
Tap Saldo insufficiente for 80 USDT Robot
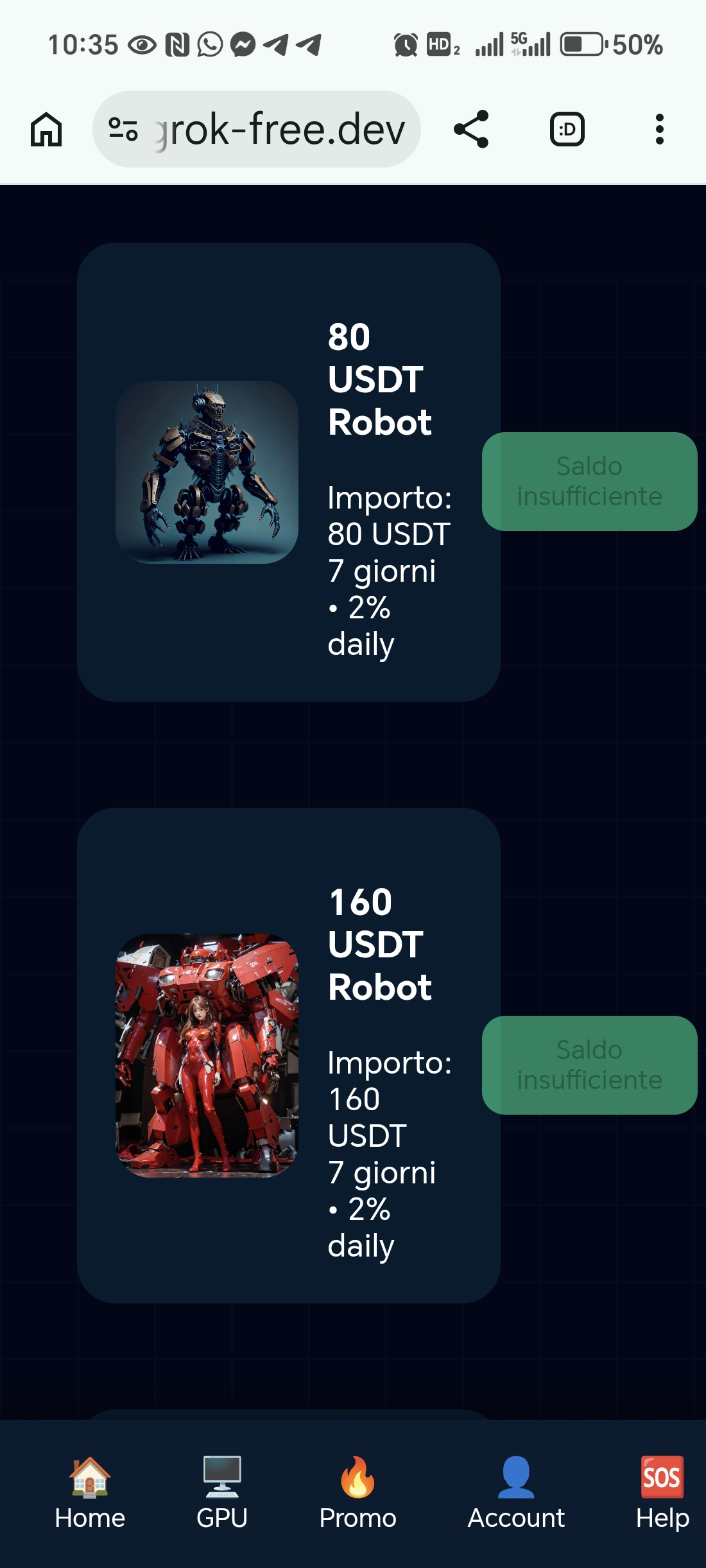click(x=589, y=482)
